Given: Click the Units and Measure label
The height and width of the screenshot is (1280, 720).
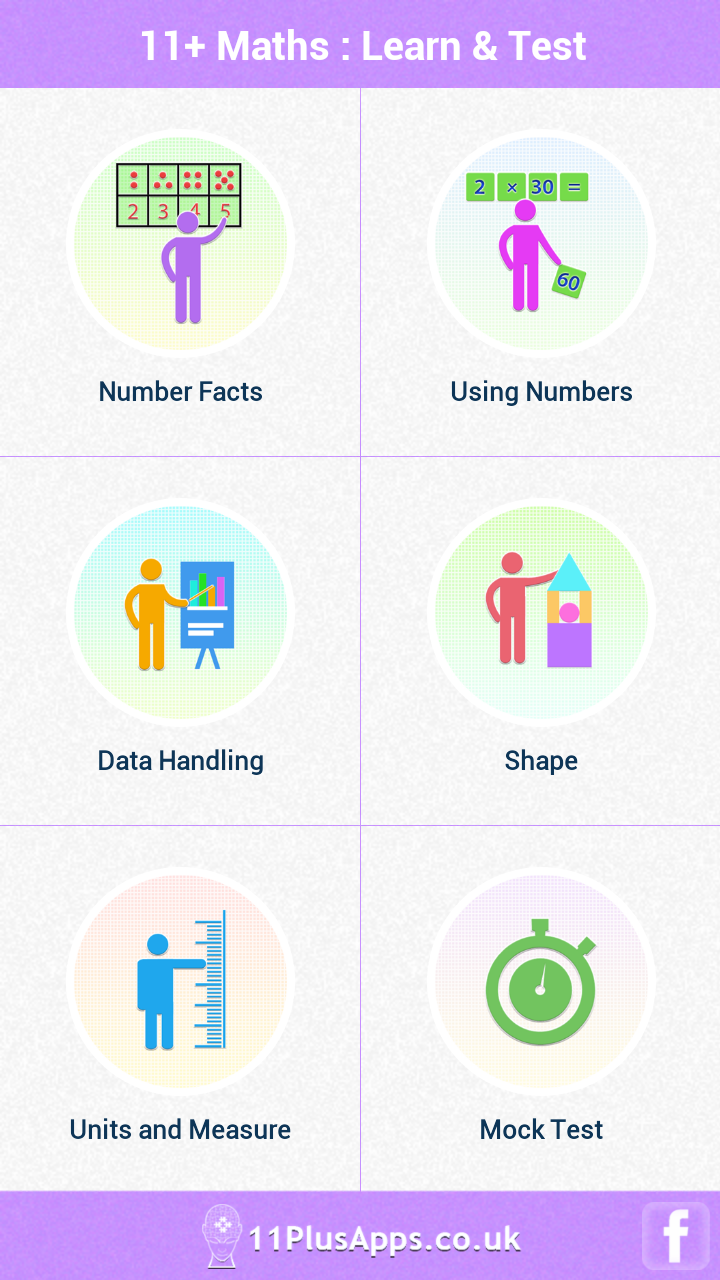Looking at the screenshot, I should click(x=180, y=1130).
